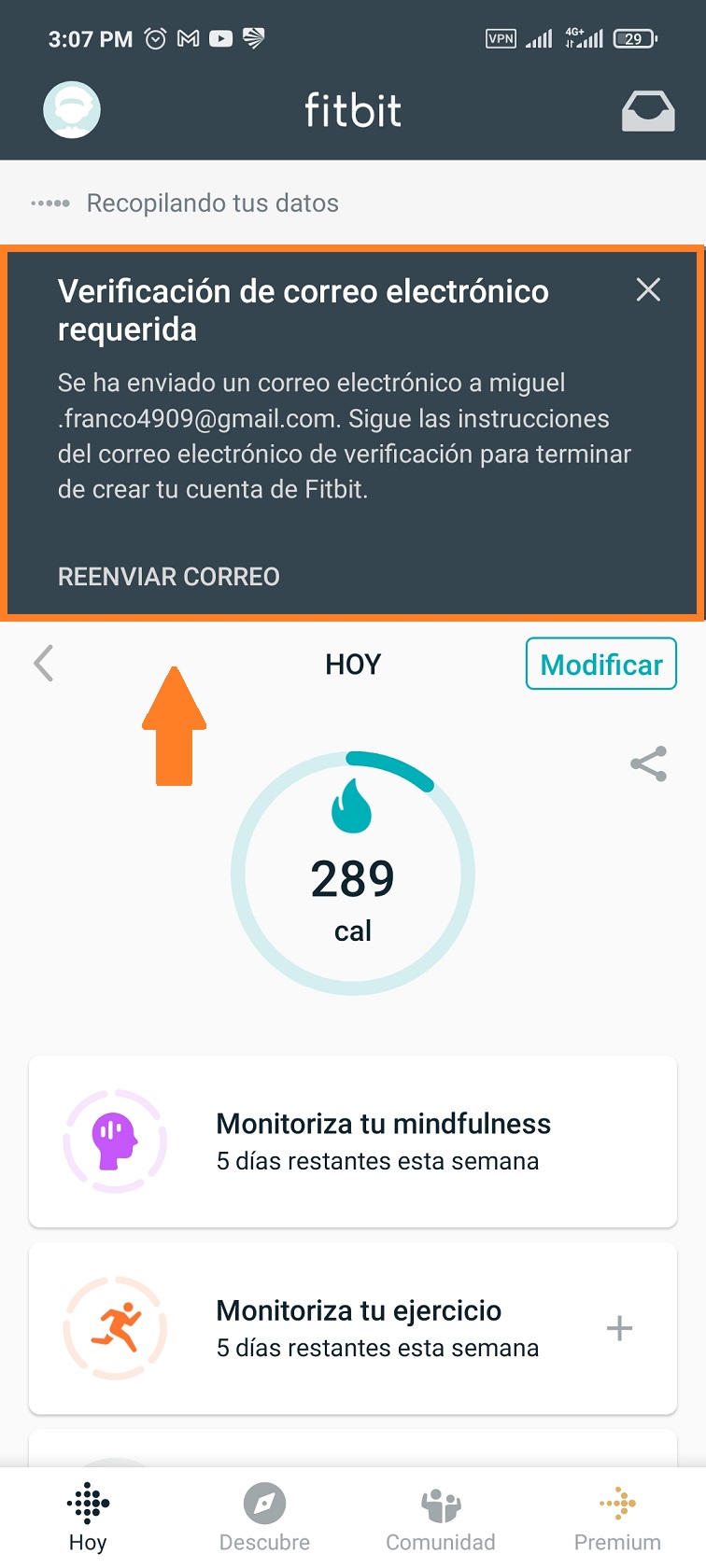
Task: Switch to the Descubre tab
Action: (264, 1518)
